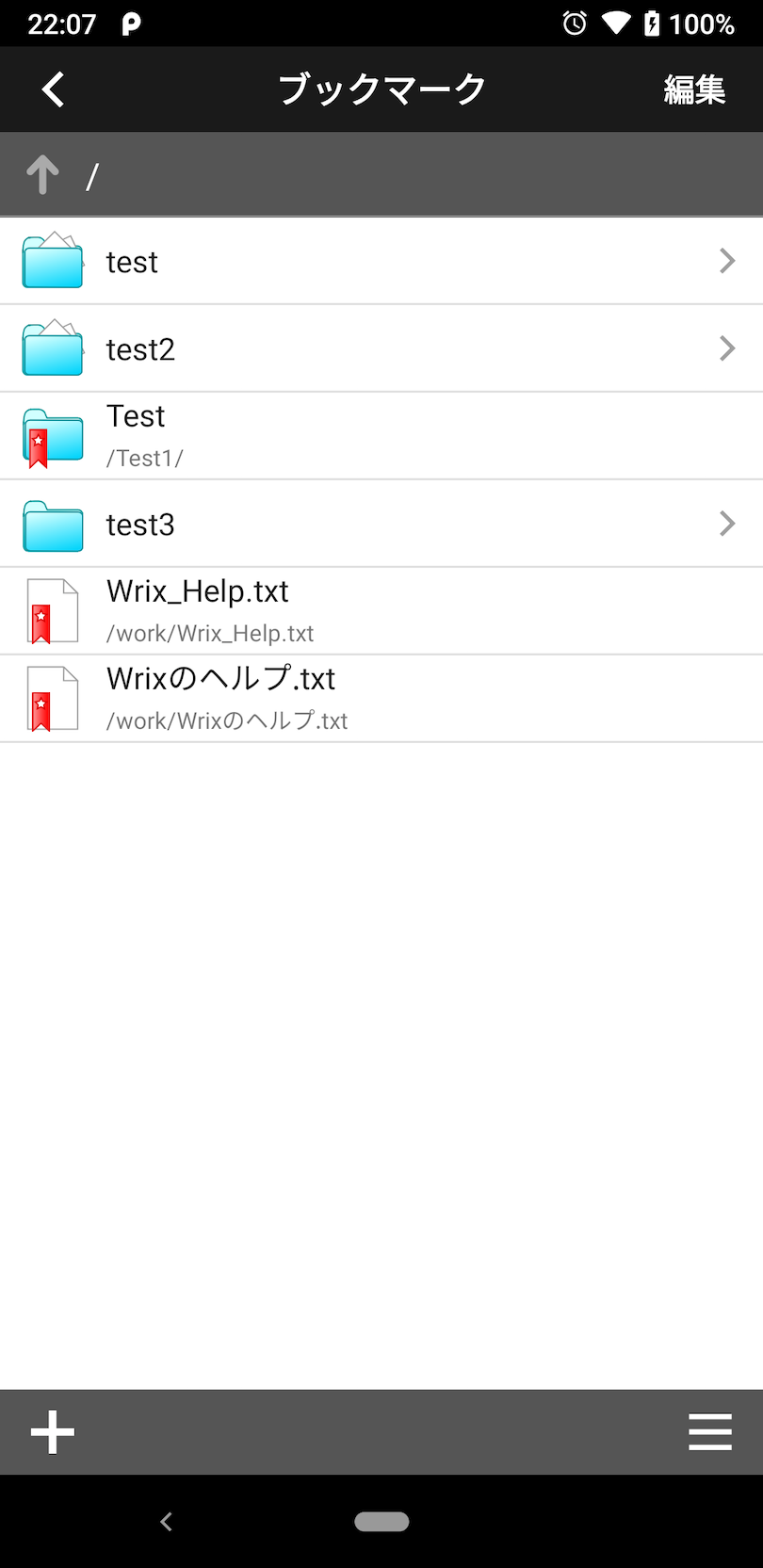The image size is (763, 1568).
Task: Open the test2 folder
Action: [x=381, y=348]
